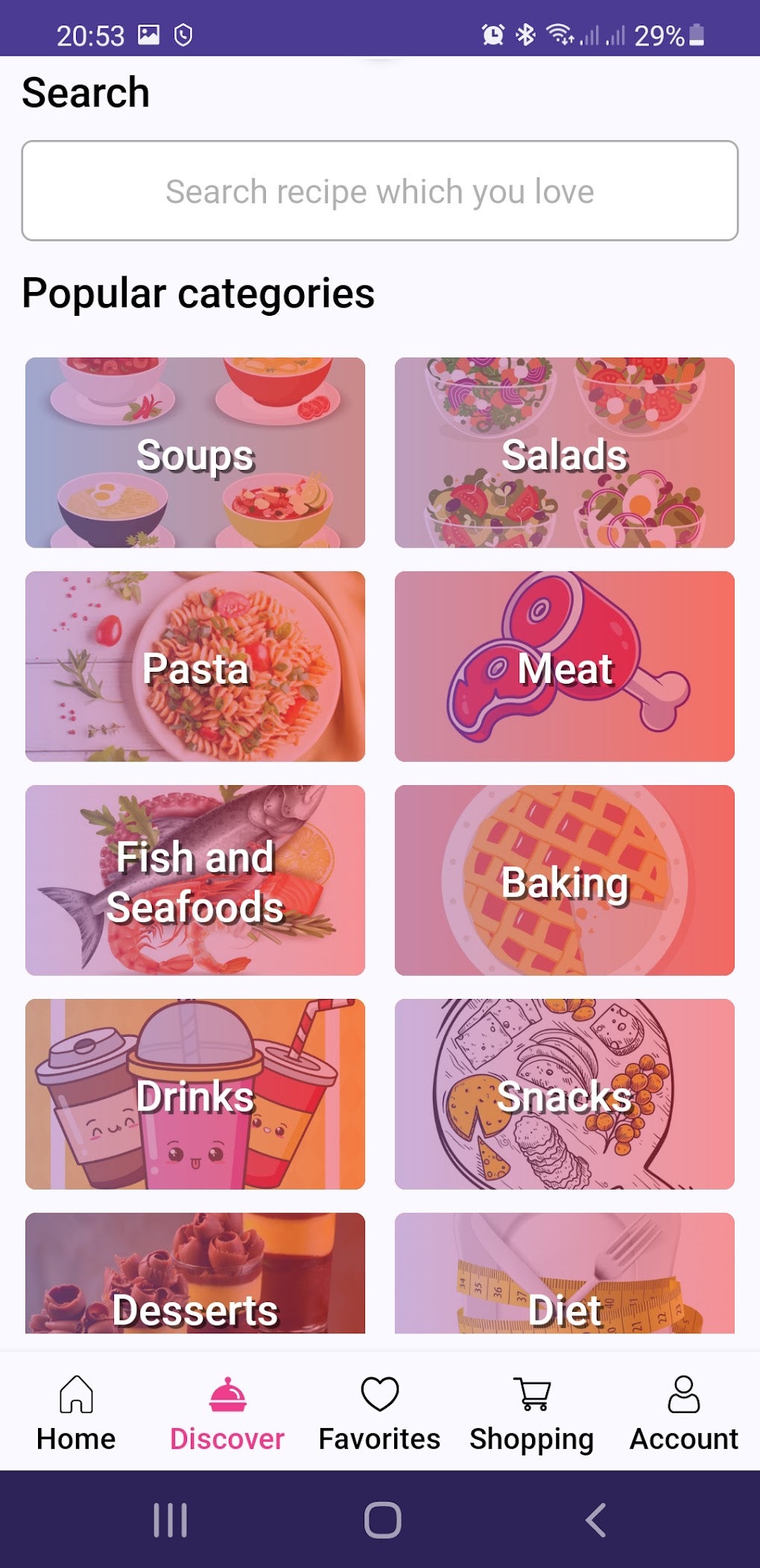The height and width of the screenshot is (1568, 760).
Task: Show Snacks recipes
Action: click(565, 1094)
